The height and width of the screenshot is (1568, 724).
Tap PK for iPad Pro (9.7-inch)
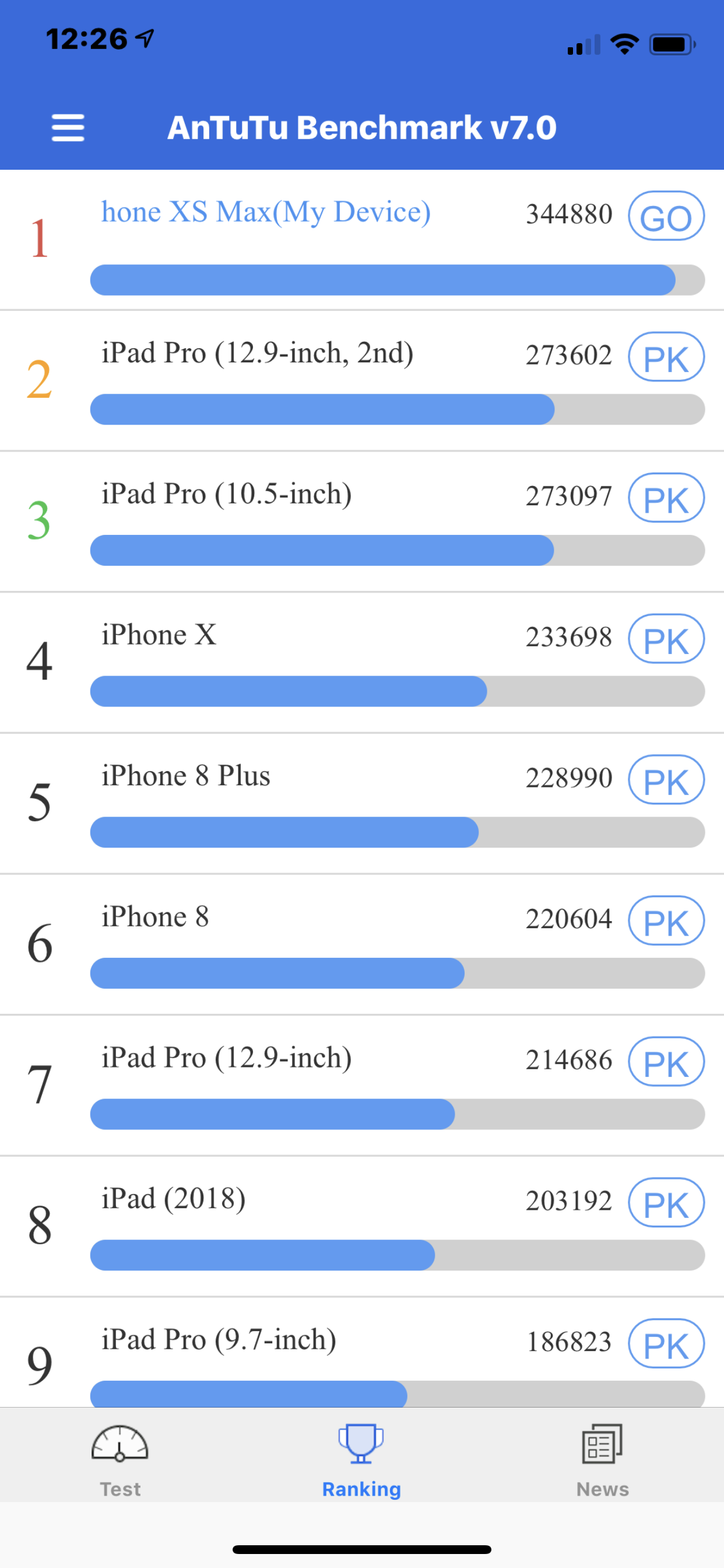666,1343
